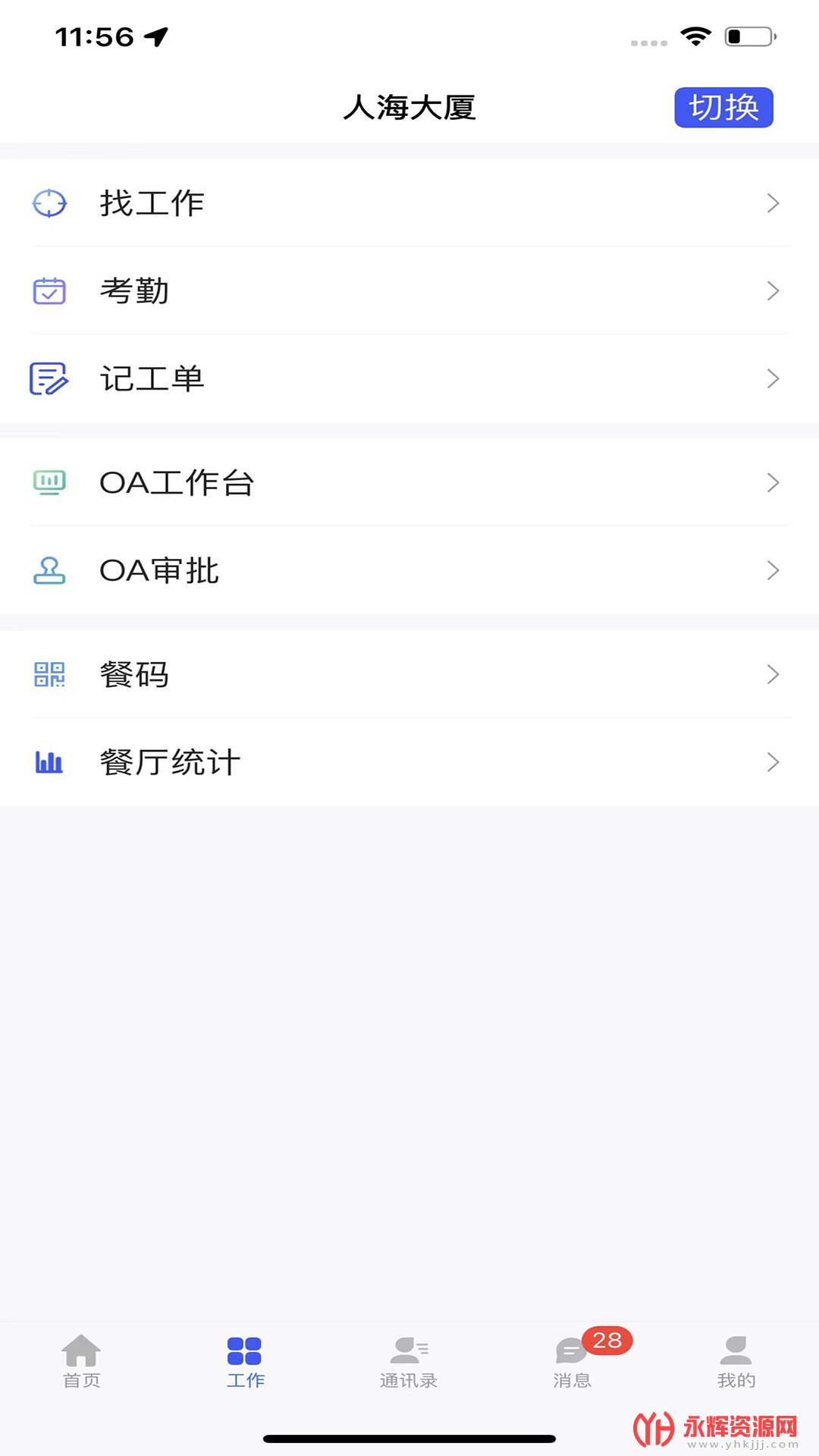Switch to the 首页 tab
This screenshot has width=819, height=1456.
click(82, 1362)
